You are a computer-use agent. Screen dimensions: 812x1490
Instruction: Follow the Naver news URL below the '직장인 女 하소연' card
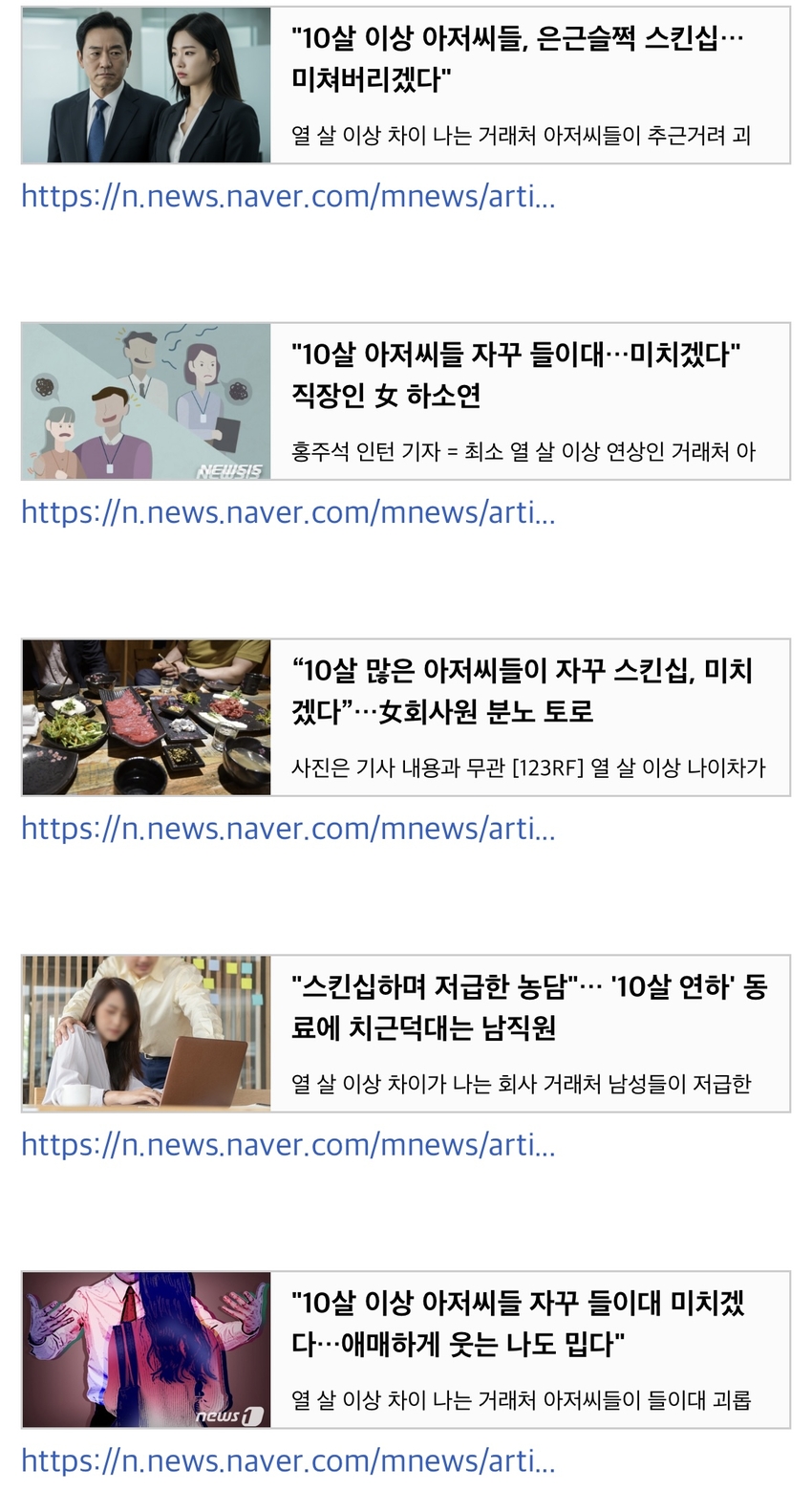[288, 512]
